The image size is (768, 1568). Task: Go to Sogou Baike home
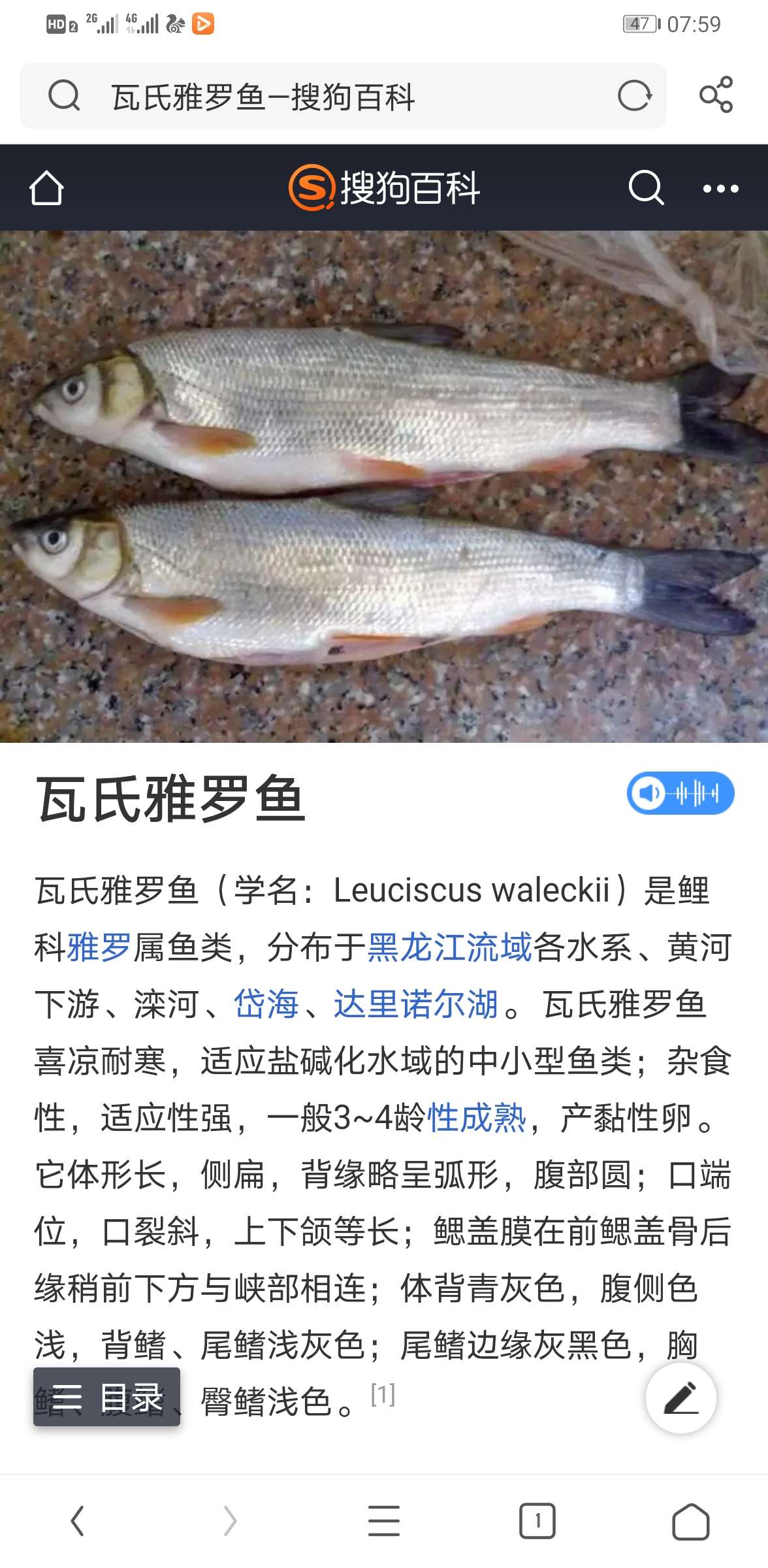point(46,189)
